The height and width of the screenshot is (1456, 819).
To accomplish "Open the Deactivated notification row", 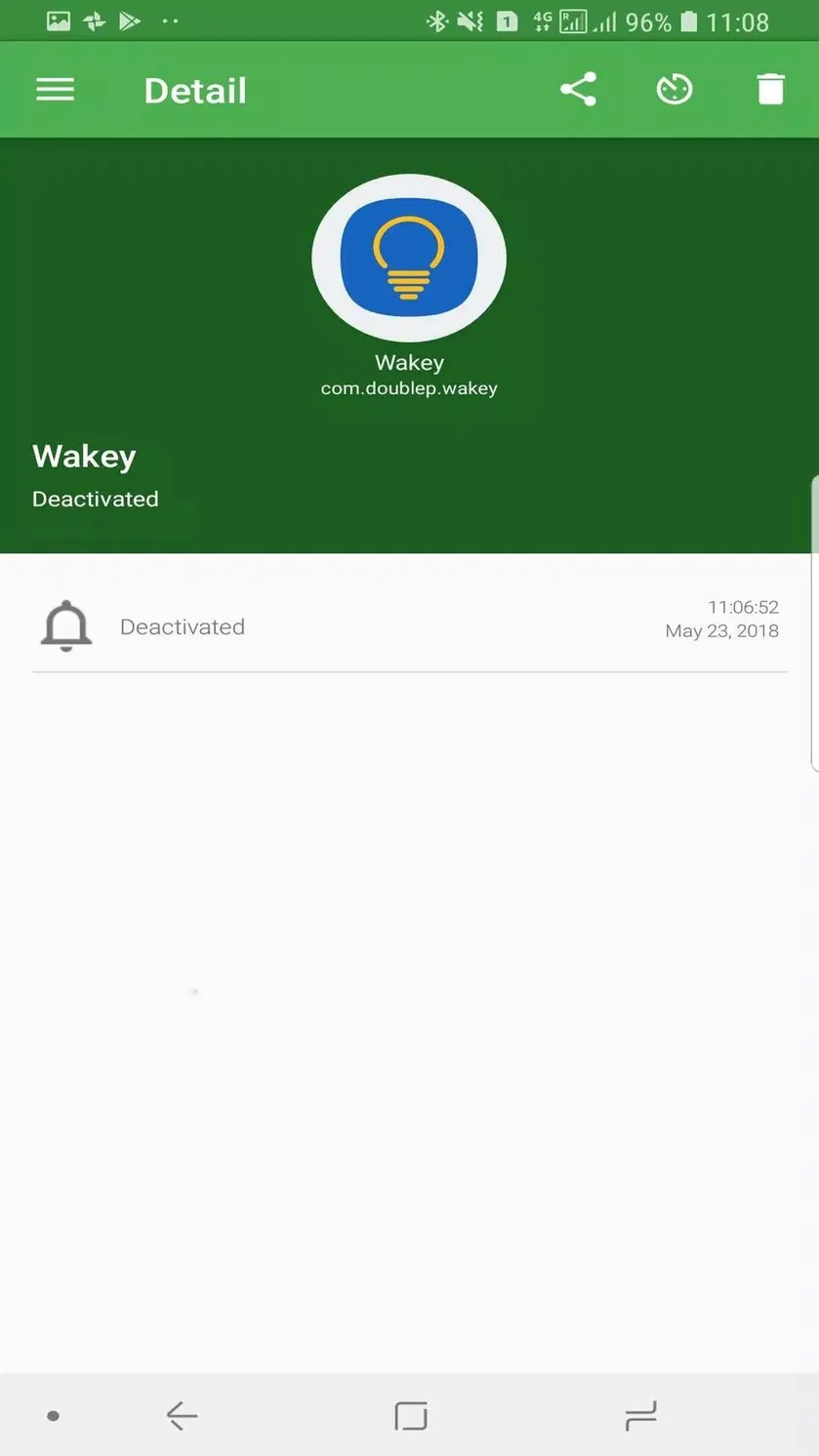I will coord(409,621).
